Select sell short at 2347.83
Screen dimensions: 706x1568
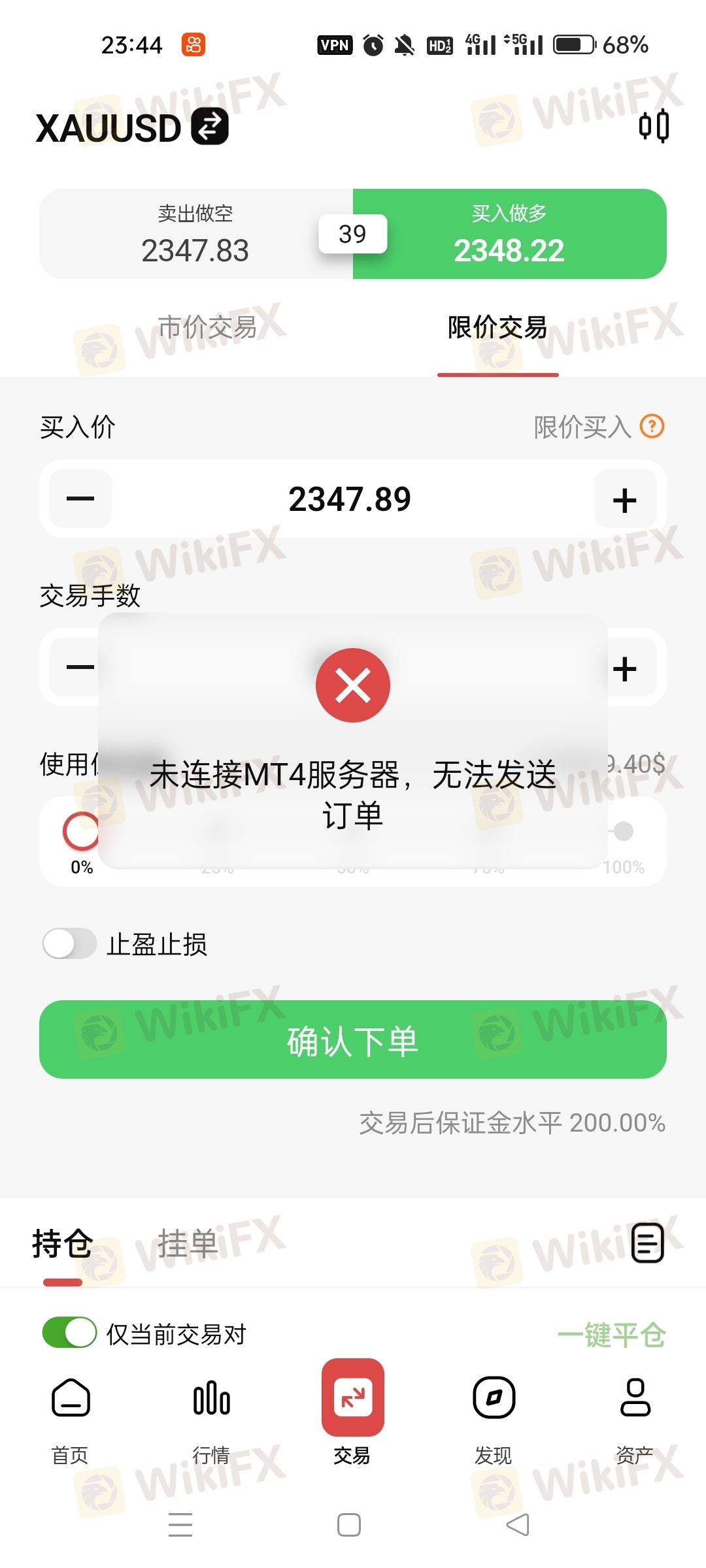[195, 234]
